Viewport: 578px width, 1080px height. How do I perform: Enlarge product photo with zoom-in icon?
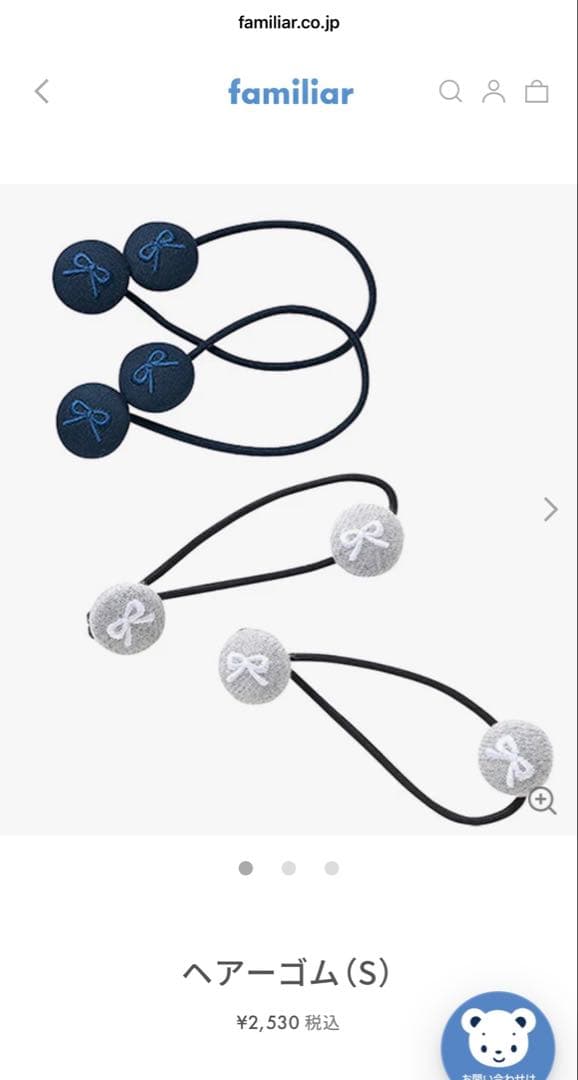(542, 802)
